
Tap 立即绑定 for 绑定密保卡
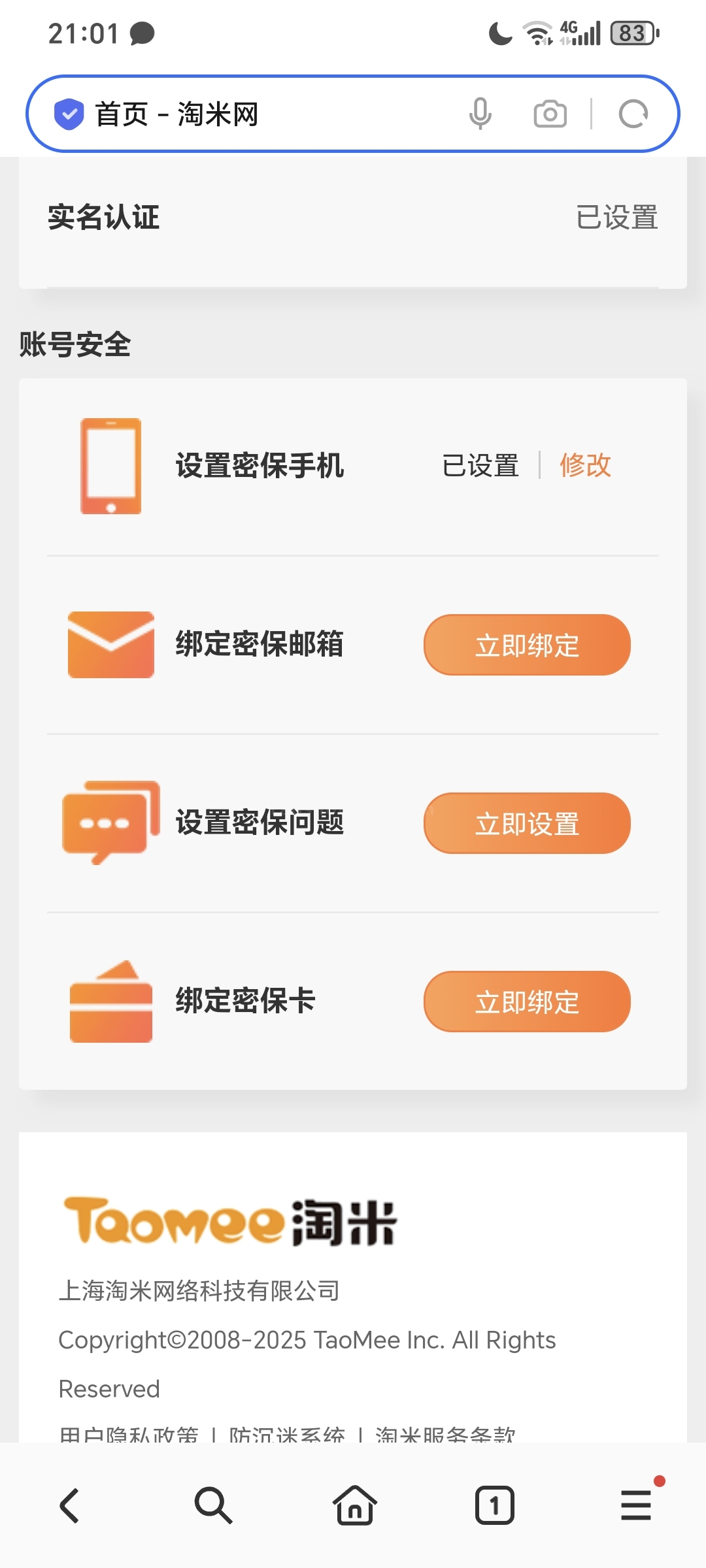tap(527, 1002)
